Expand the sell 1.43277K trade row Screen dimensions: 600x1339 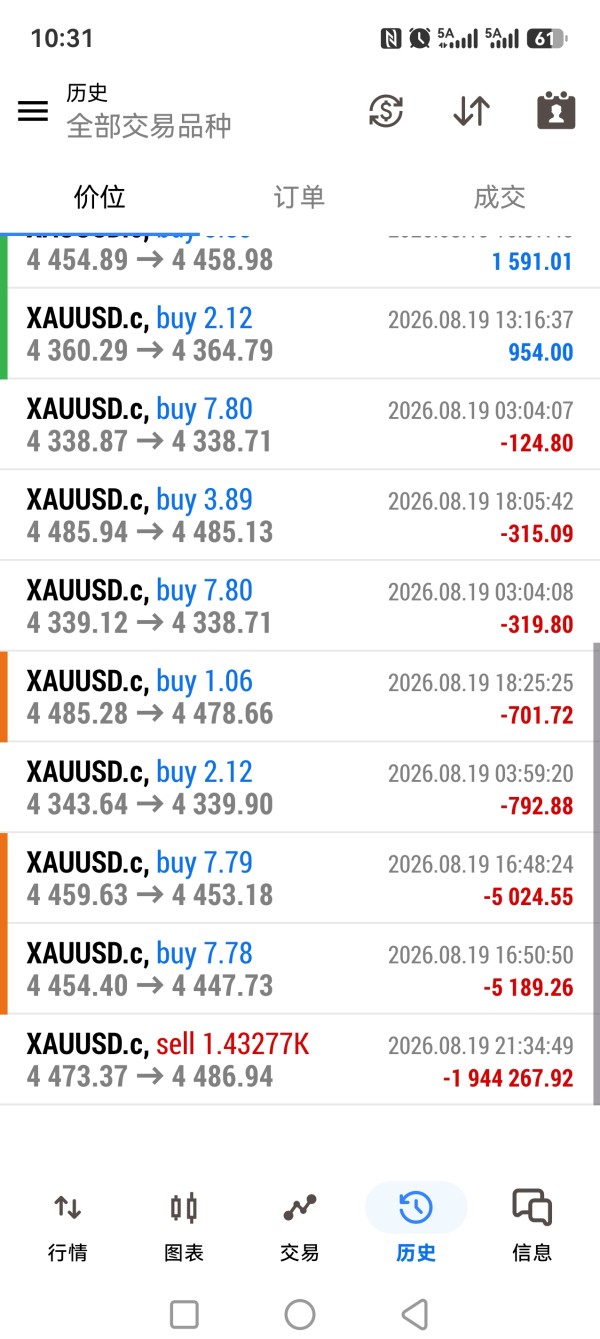tap(300, 1061)
